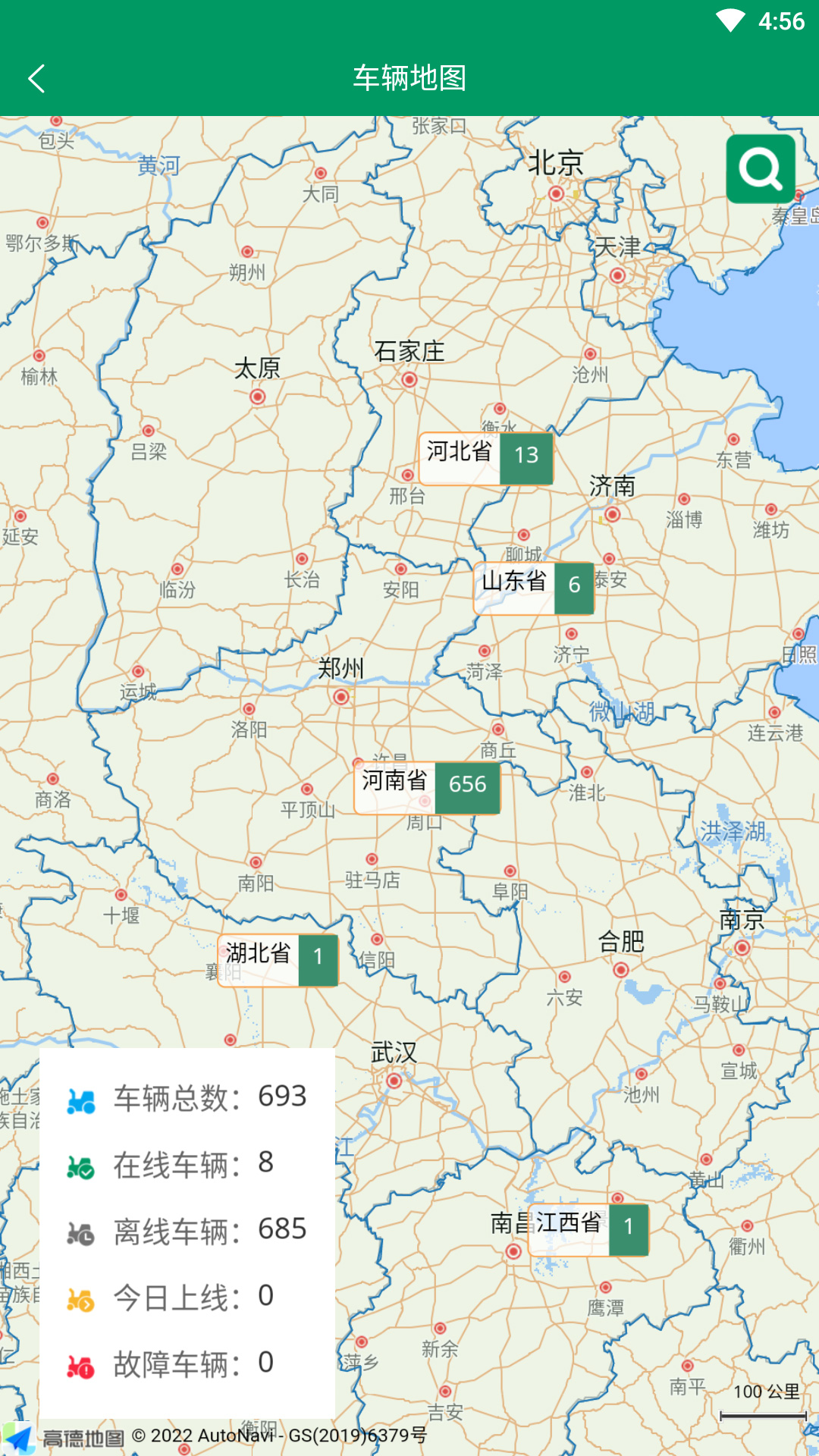Toggle the 山东省 vehicle count badge
This screenshot has width=819, height=1456.
[x=574, y=584]
